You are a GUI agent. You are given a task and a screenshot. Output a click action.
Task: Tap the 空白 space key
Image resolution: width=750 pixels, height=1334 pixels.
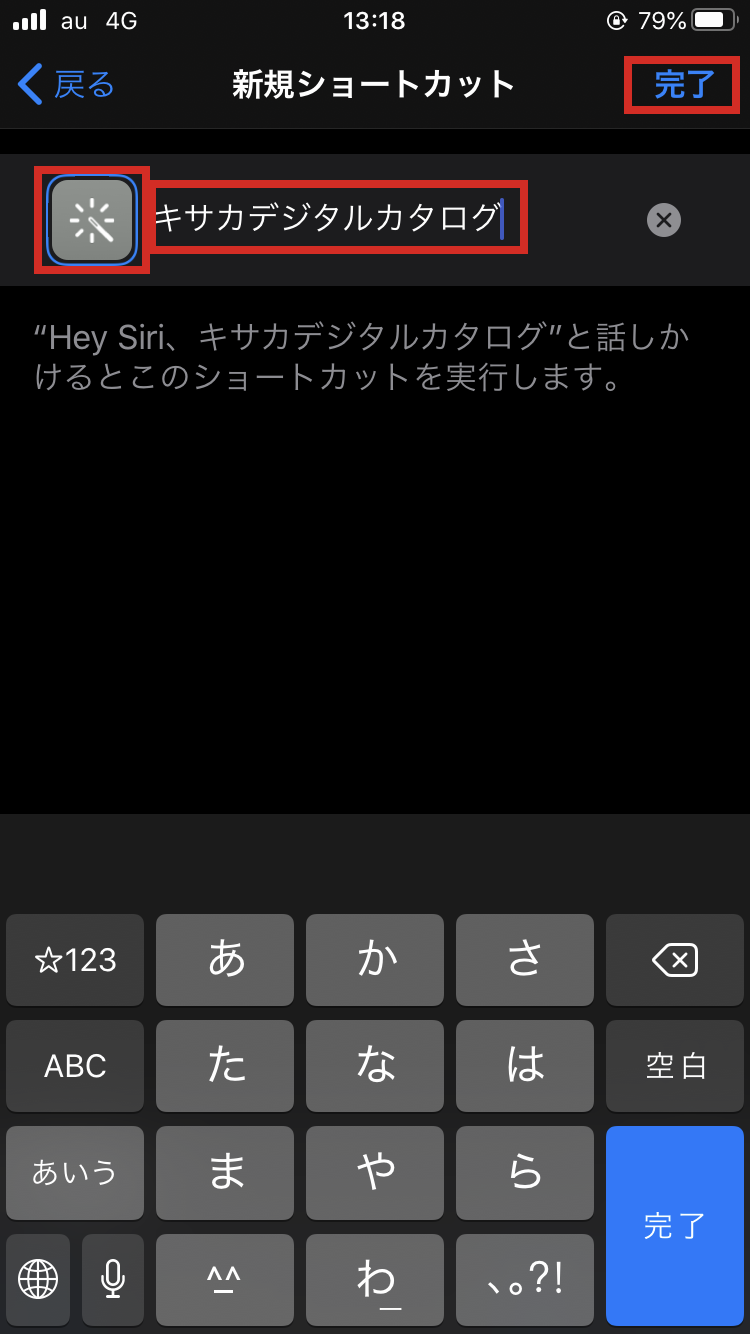tap(675, 1066)
